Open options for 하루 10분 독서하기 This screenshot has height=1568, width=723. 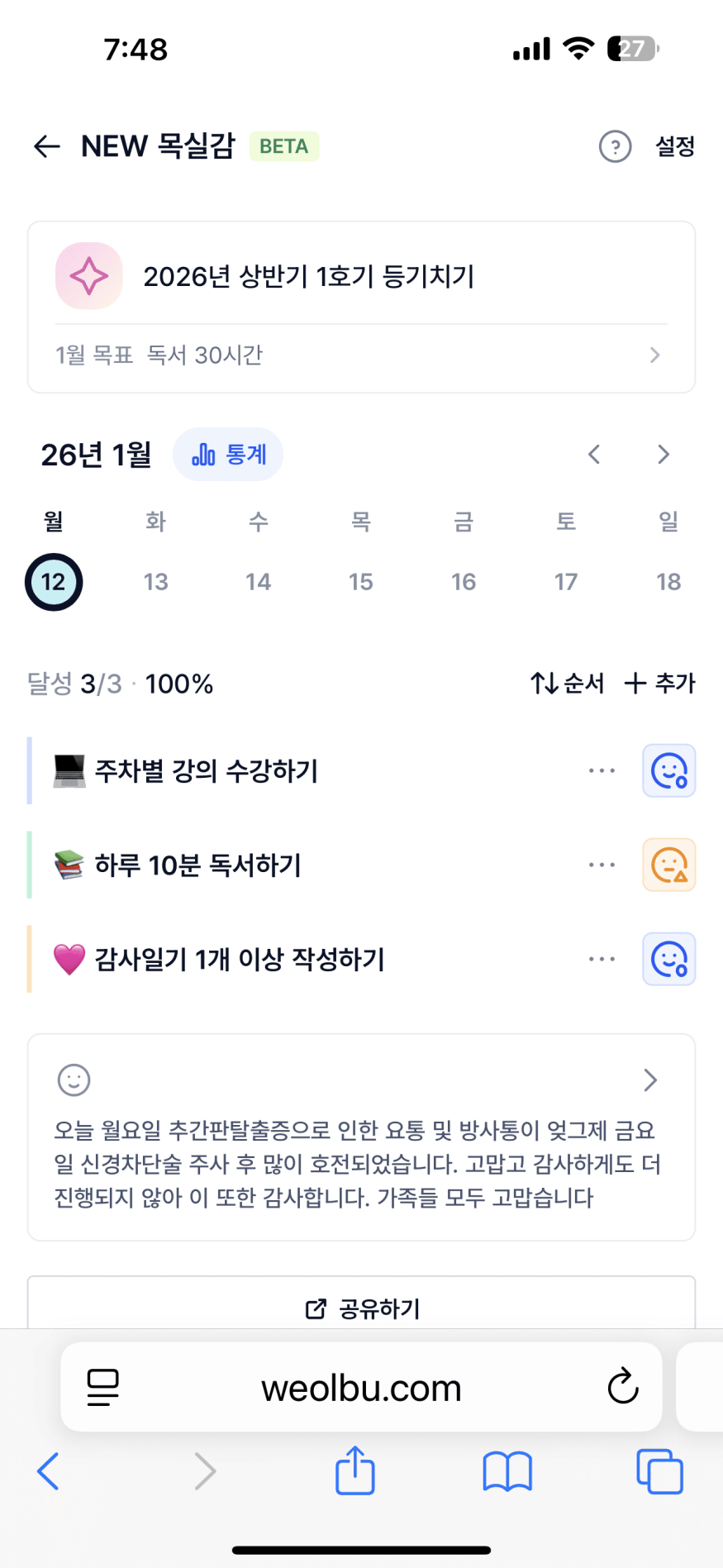(x=602, y=865)
